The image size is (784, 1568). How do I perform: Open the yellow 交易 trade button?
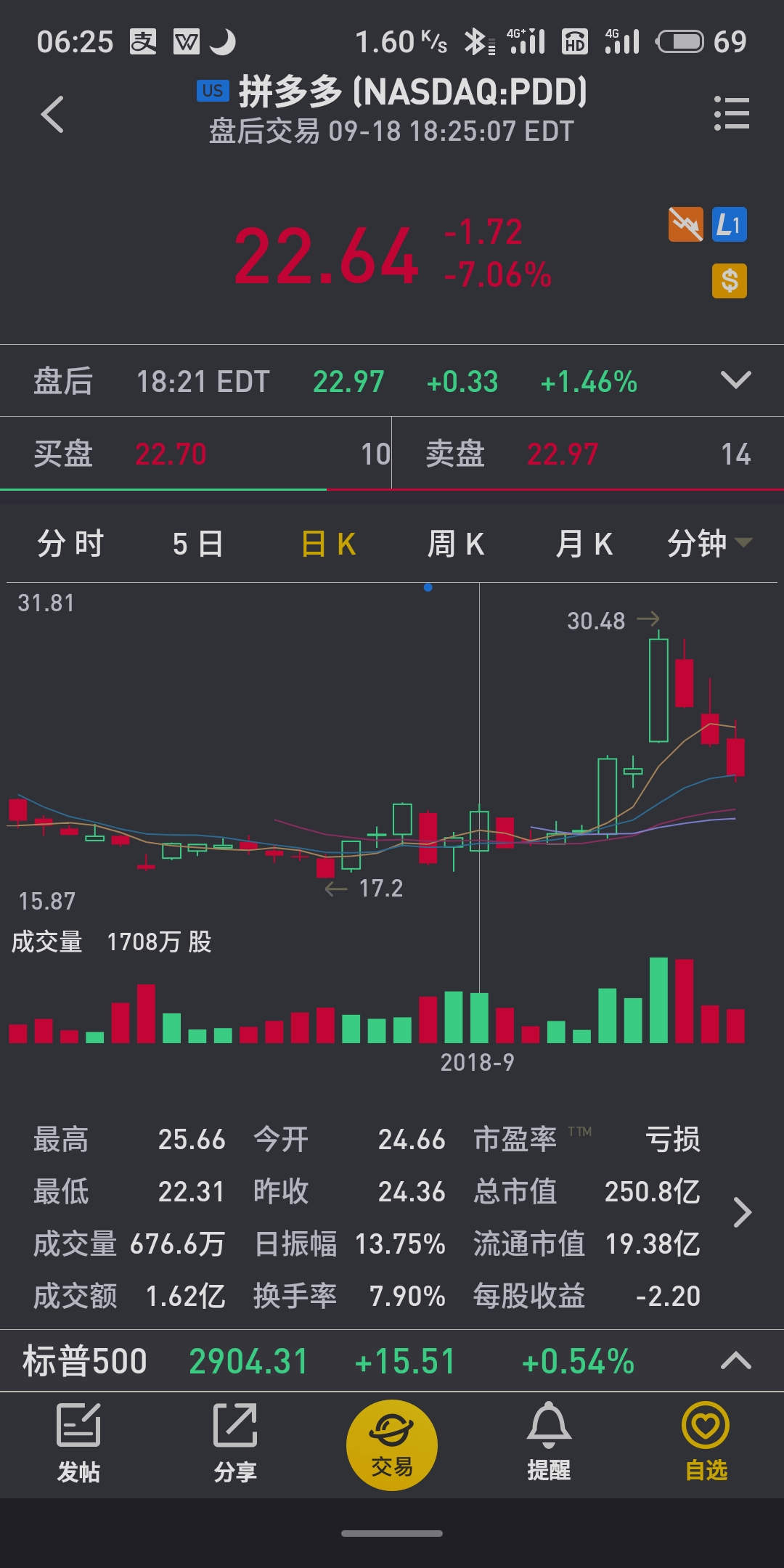[x=392, y=1445]
